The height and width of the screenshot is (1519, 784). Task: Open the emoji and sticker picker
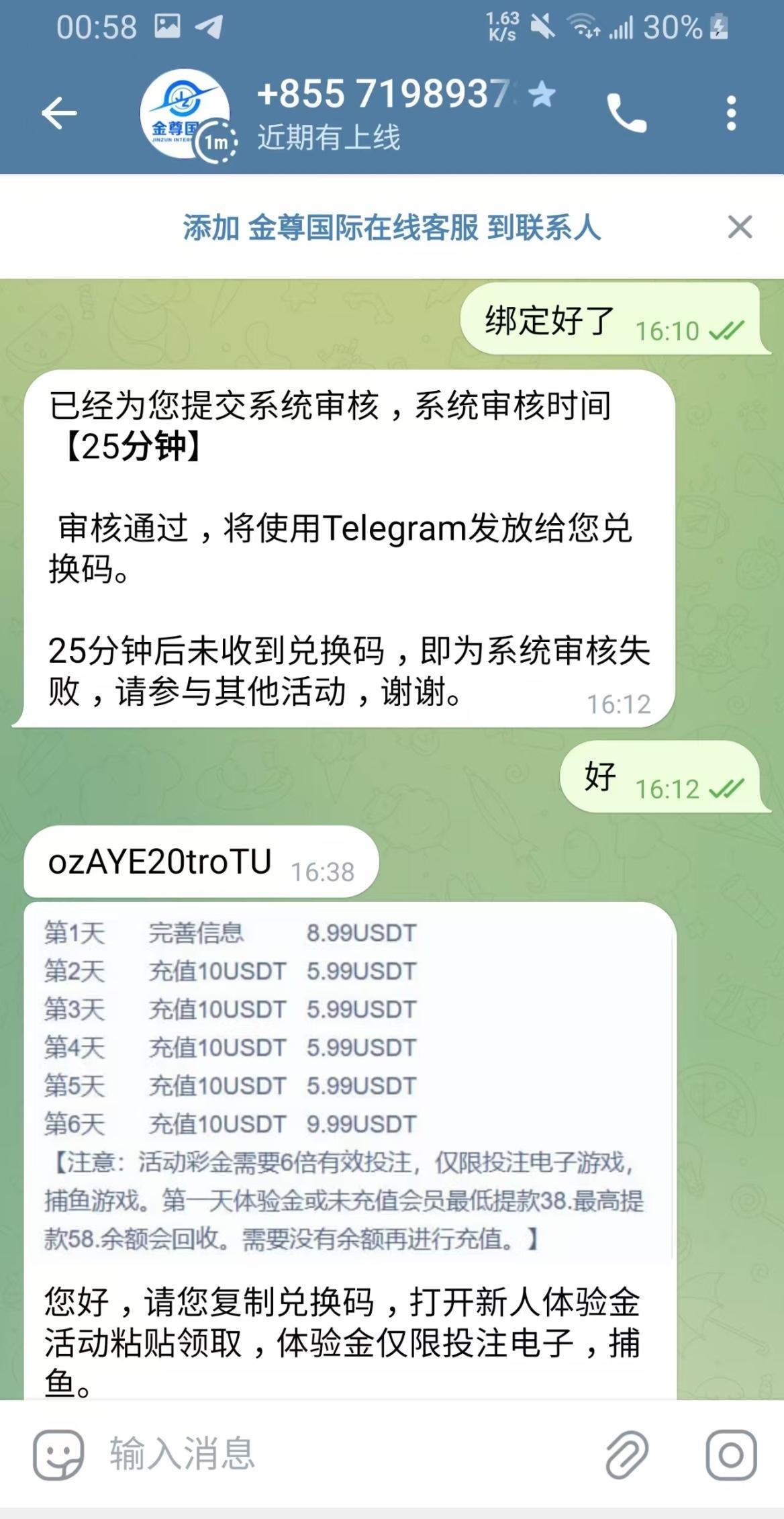pos(59,1455)
